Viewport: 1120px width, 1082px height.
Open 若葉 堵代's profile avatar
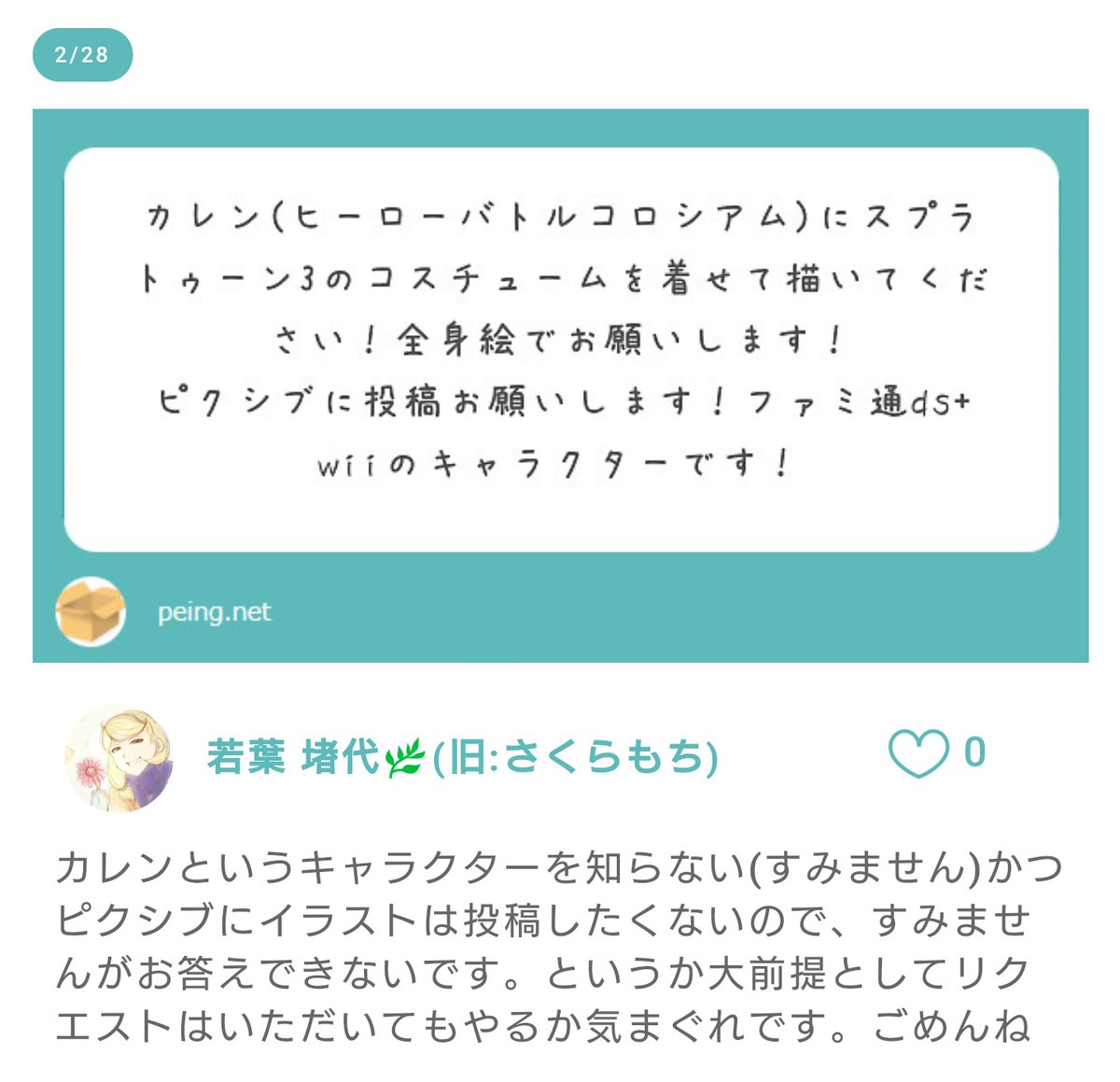119,757
